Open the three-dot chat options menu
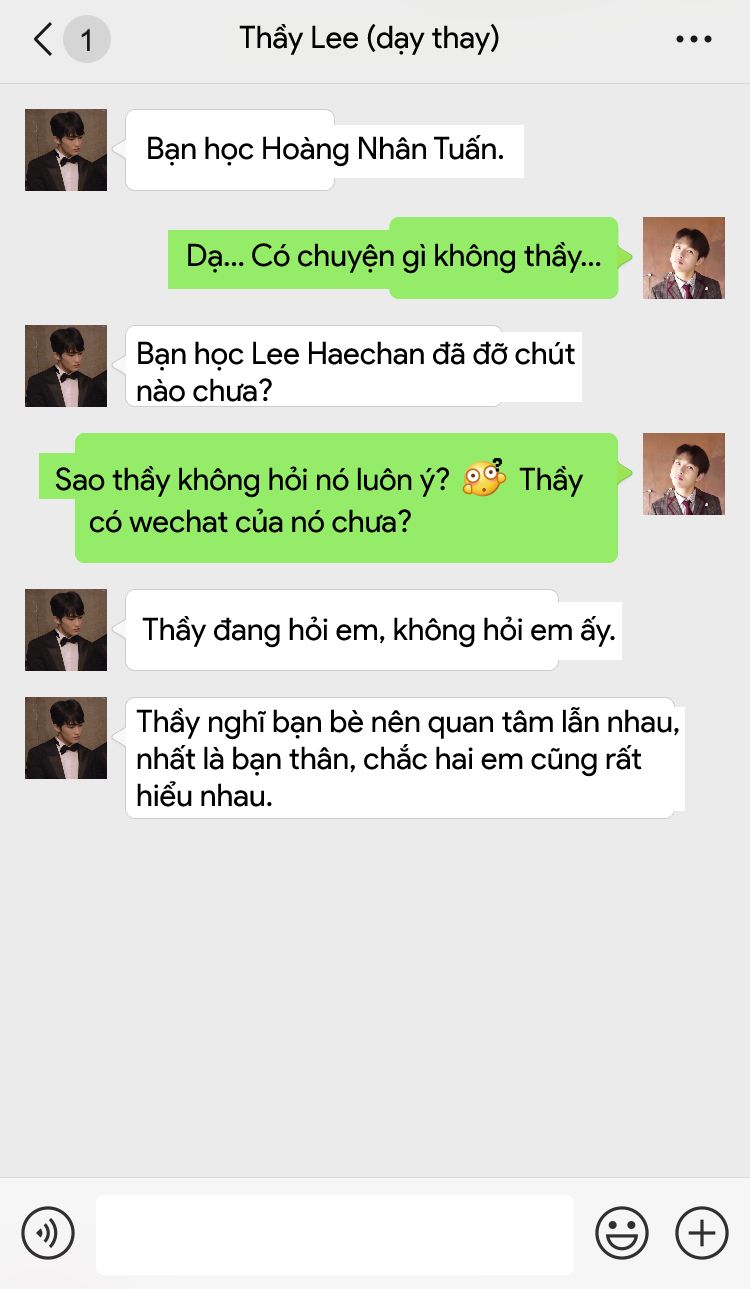The width and height of the screenshot is (750, 1289). pyautogui.click(x=693, y=40)
